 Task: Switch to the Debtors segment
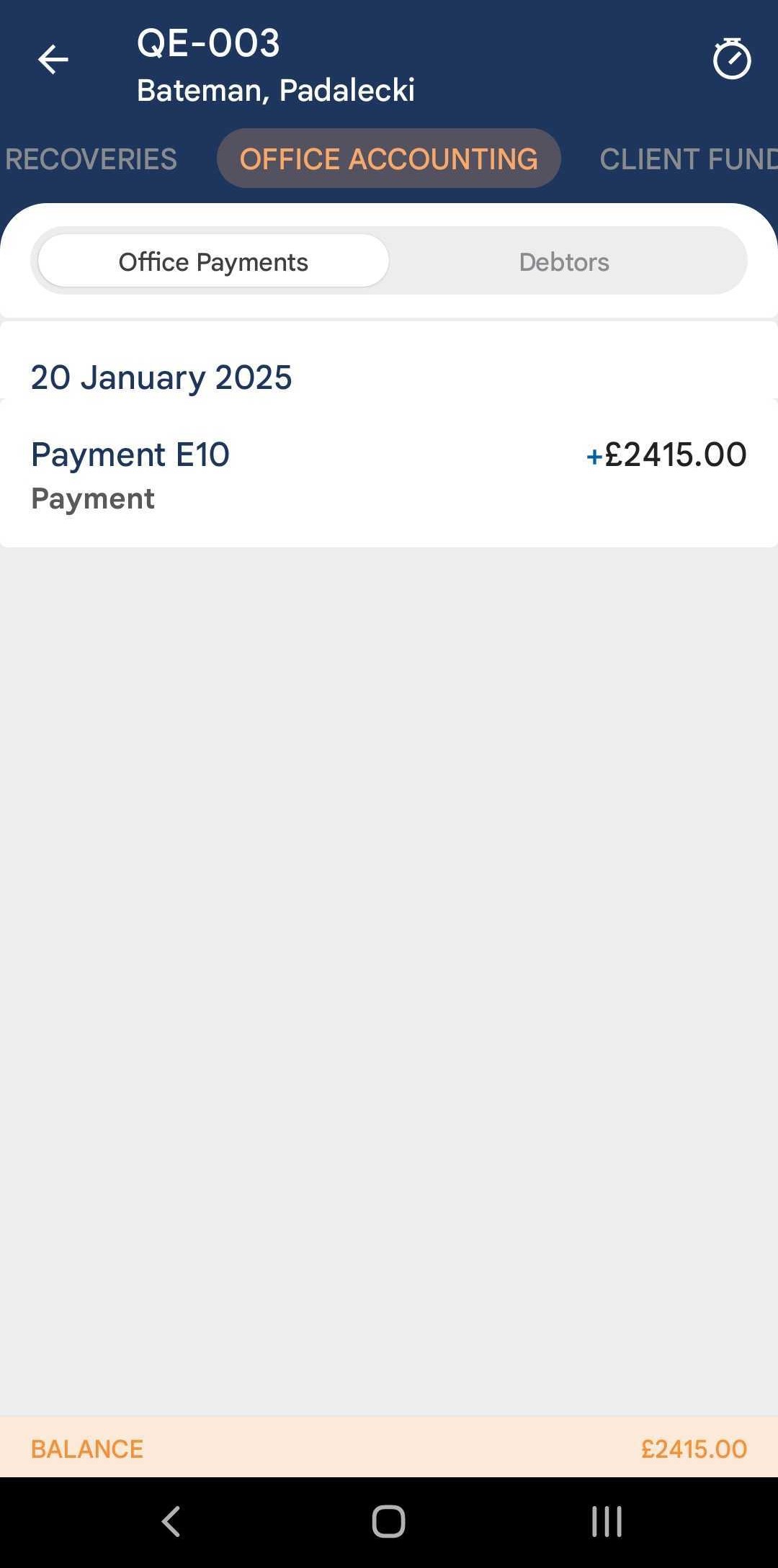coord(564,261)
